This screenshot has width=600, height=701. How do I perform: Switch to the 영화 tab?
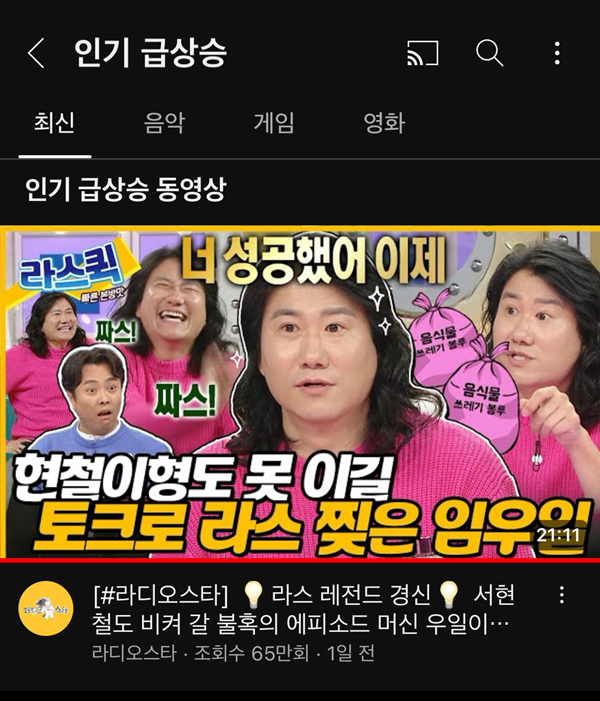point(384,124)
